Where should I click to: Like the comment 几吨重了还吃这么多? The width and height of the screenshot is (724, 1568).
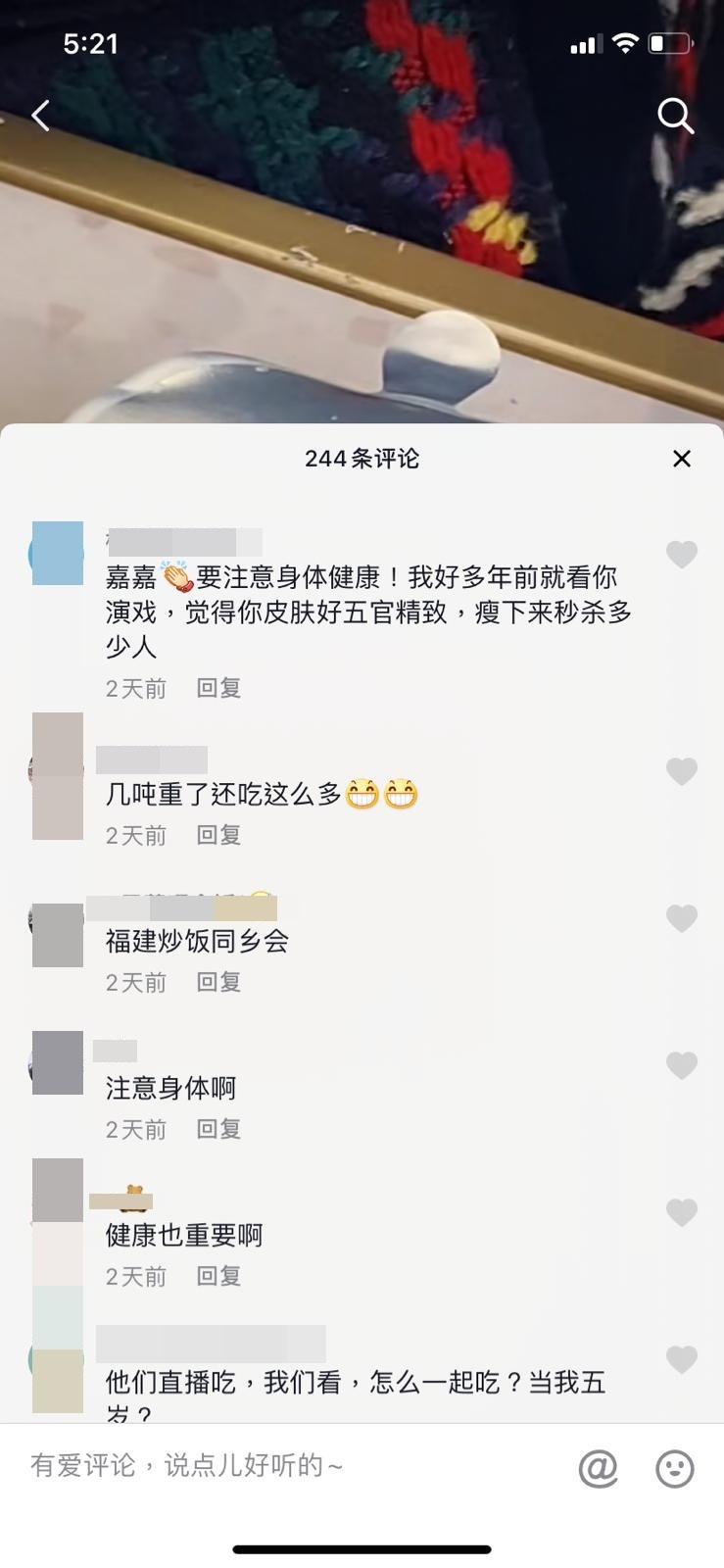coord(681,772)
